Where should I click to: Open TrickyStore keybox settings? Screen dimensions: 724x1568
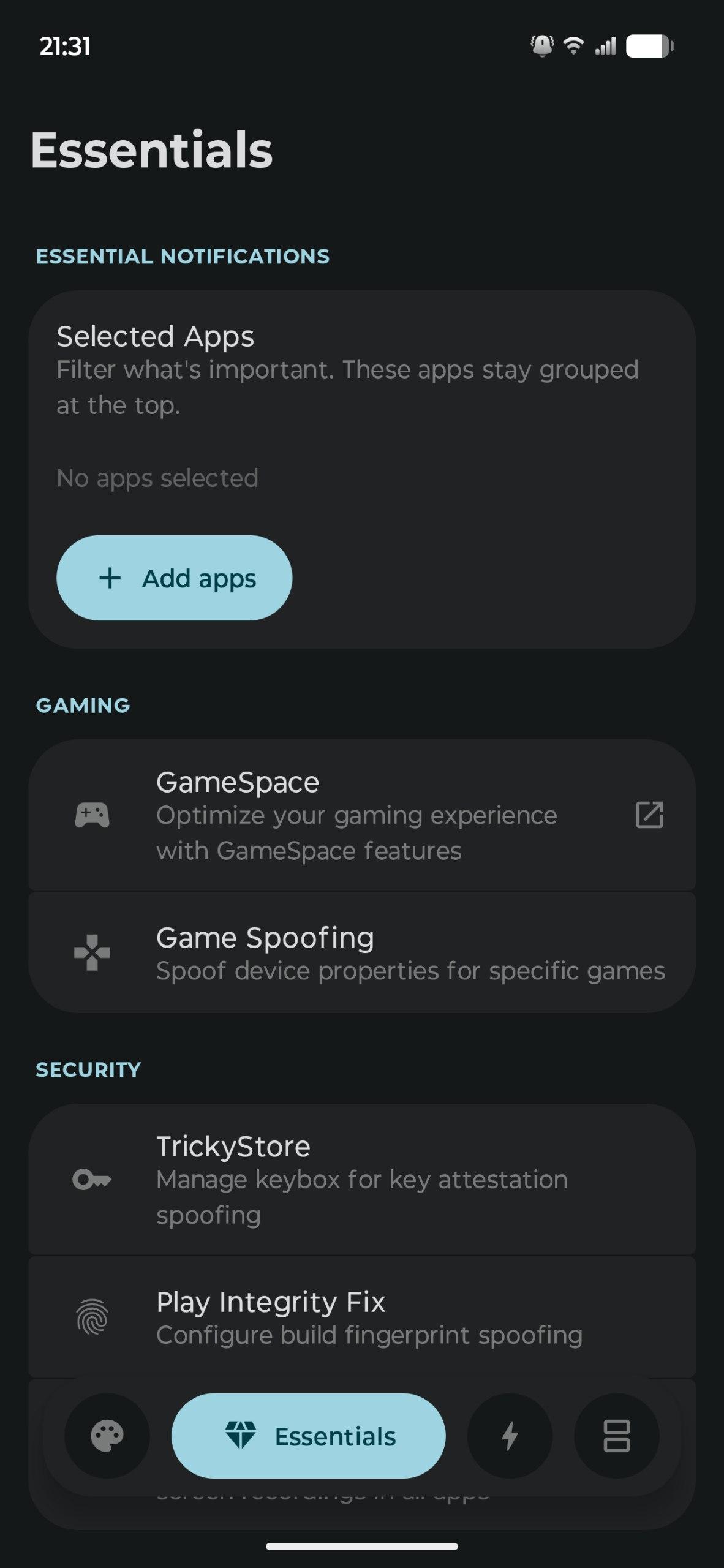(x=361, y=1180)
